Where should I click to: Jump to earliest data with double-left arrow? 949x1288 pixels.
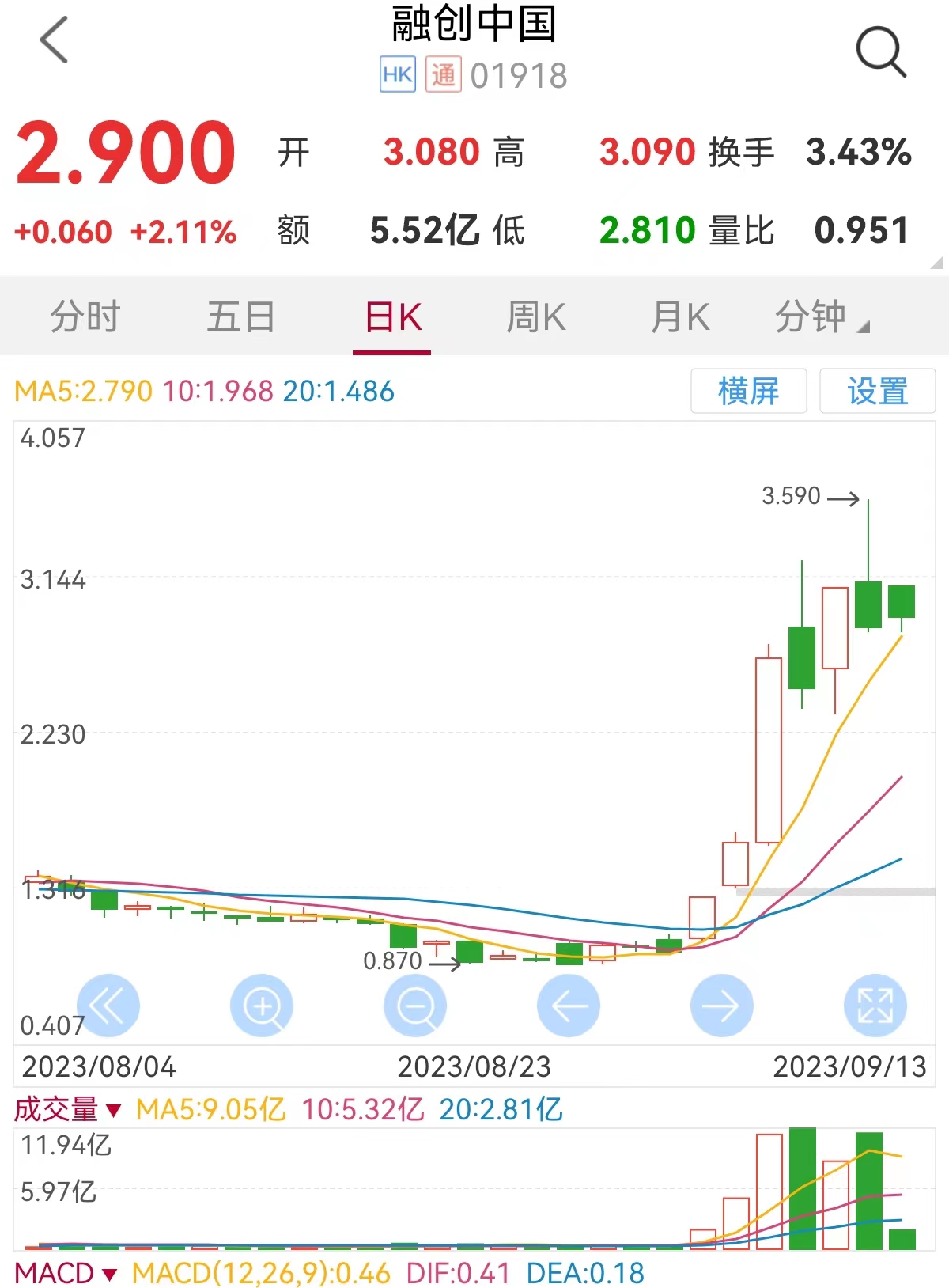[x=108, y=1006]
